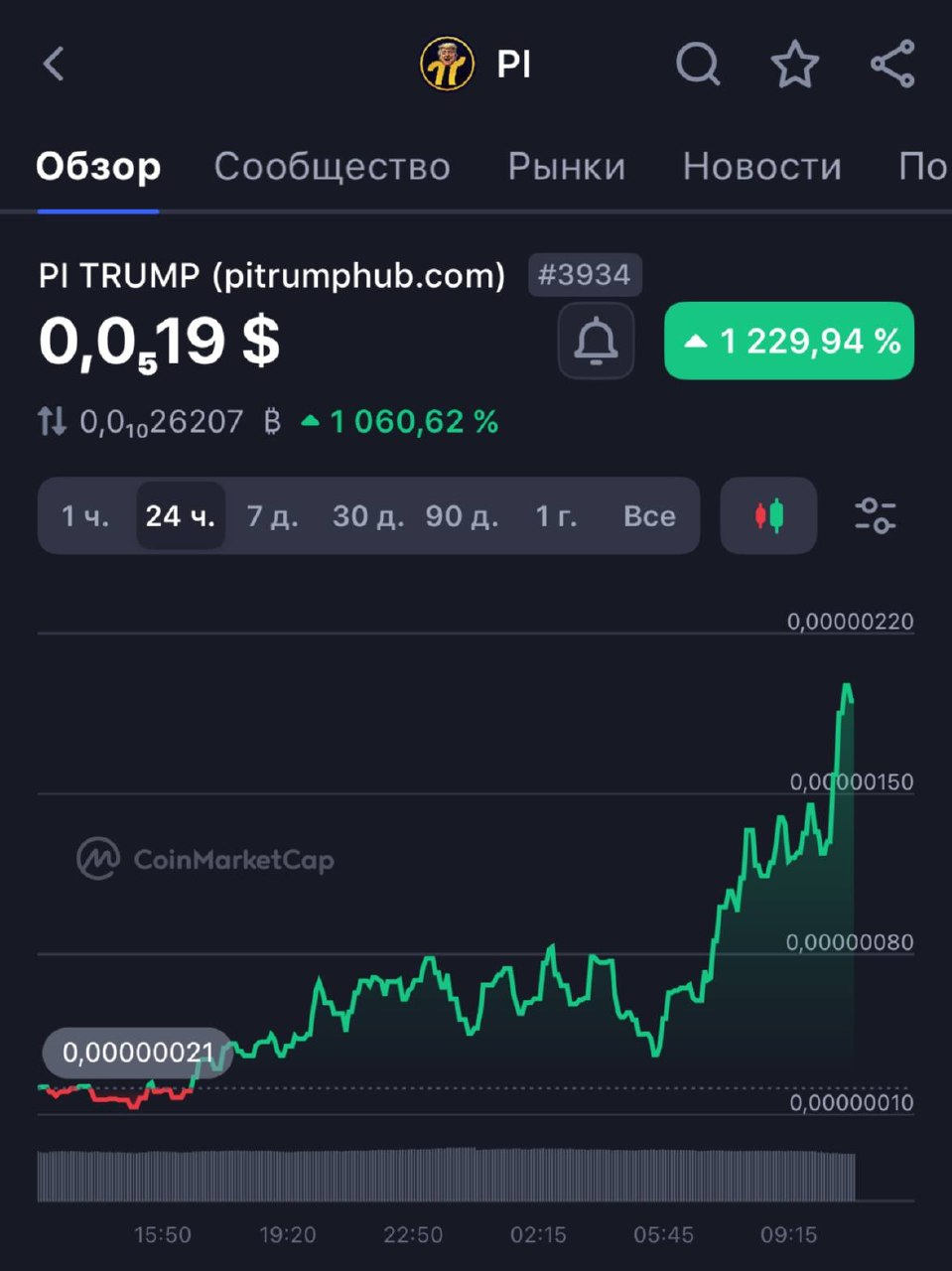Switch to the candlestick chart view

pyautogui.click(x=768, y=516)
